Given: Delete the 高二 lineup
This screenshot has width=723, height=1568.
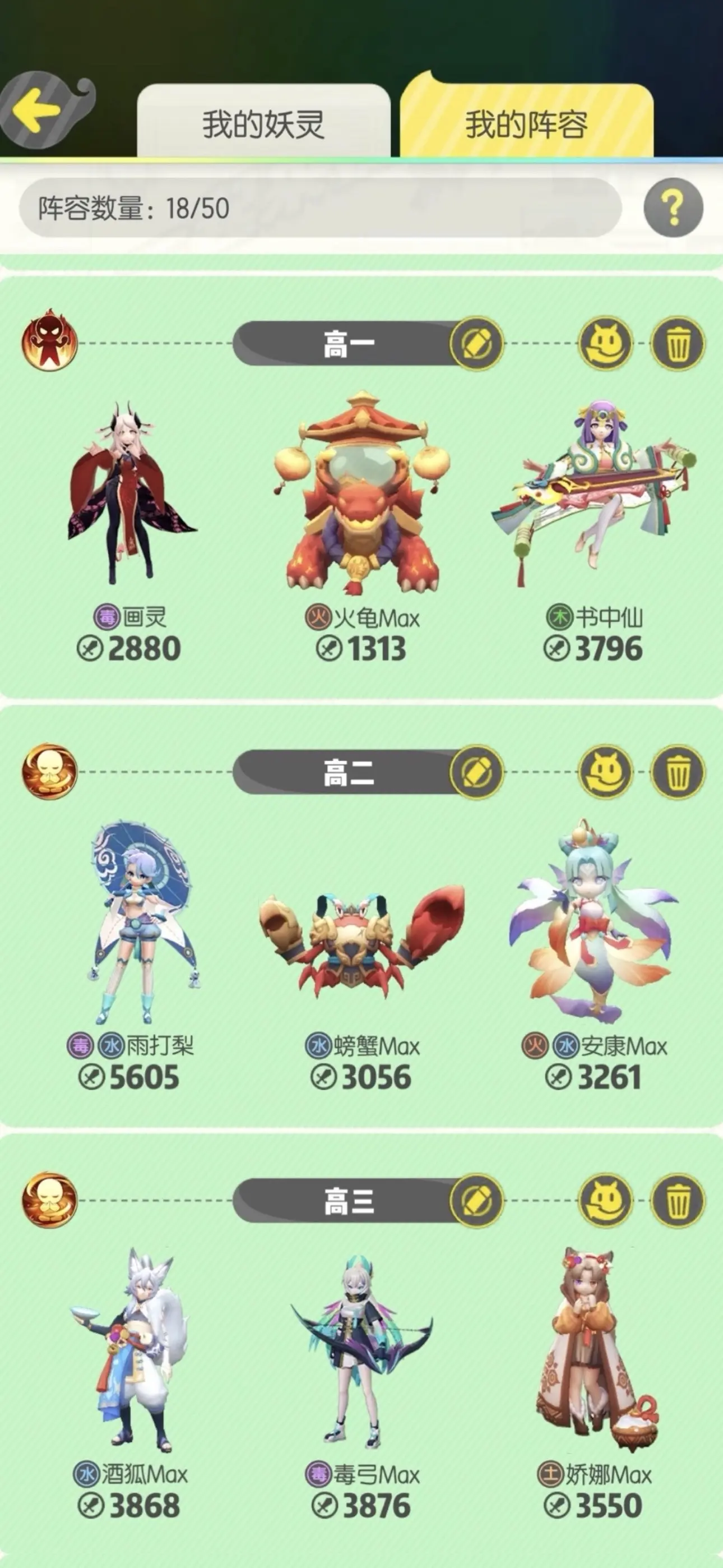Looking at the screenshot, I should (678, 772).
